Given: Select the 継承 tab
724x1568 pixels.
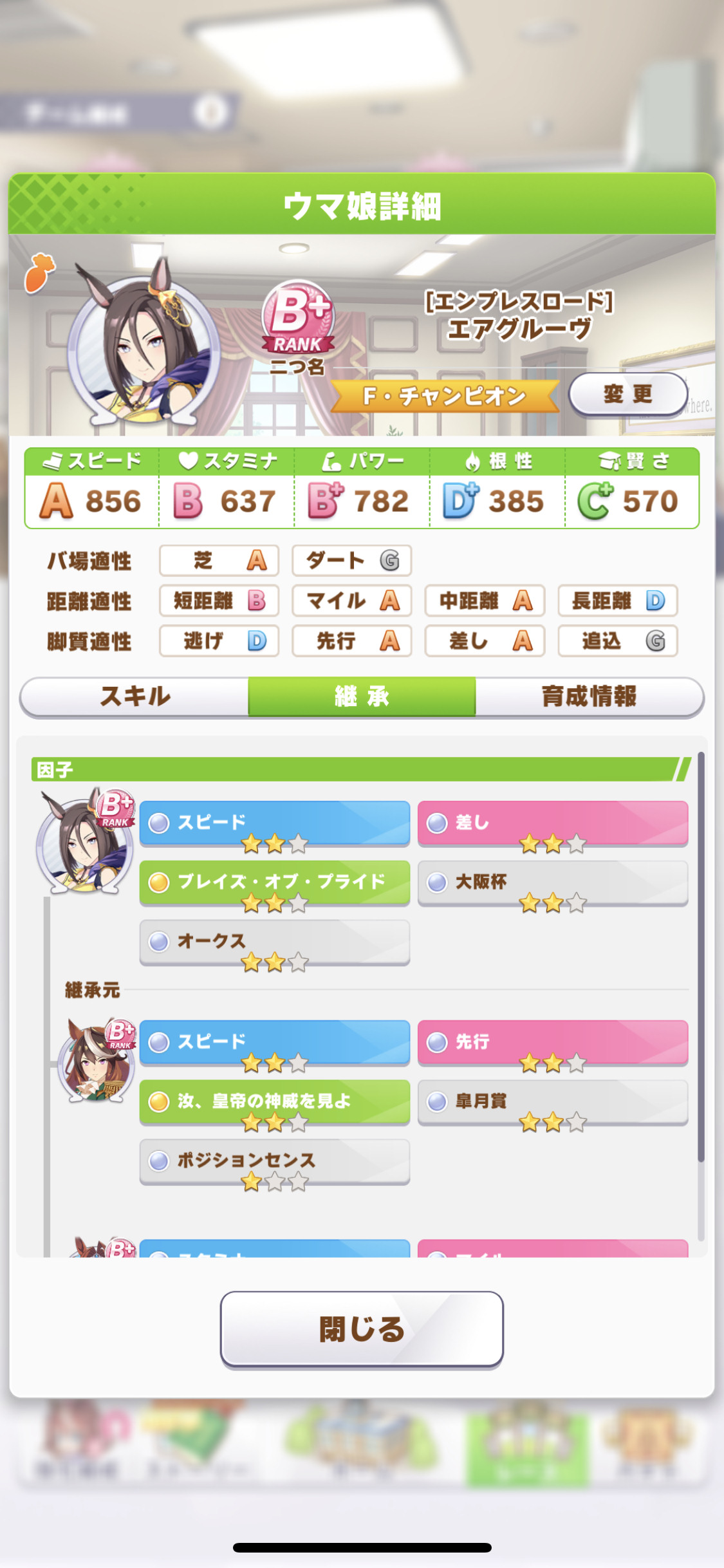Looking at the screenshot, I should pos(362,696).
